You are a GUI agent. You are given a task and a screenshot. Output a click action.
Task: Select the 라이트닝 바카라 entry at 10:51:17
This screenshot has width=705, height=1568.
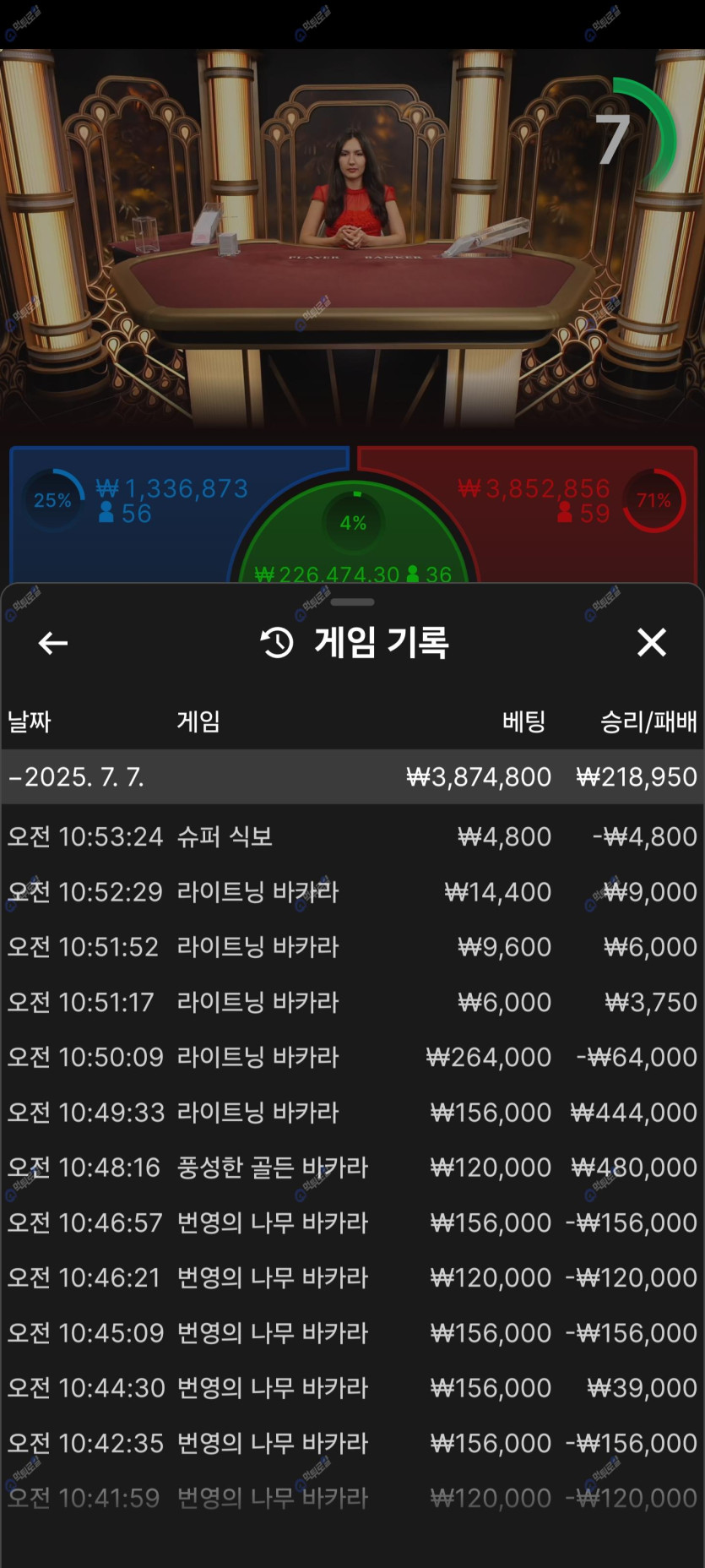point(352,1002)
